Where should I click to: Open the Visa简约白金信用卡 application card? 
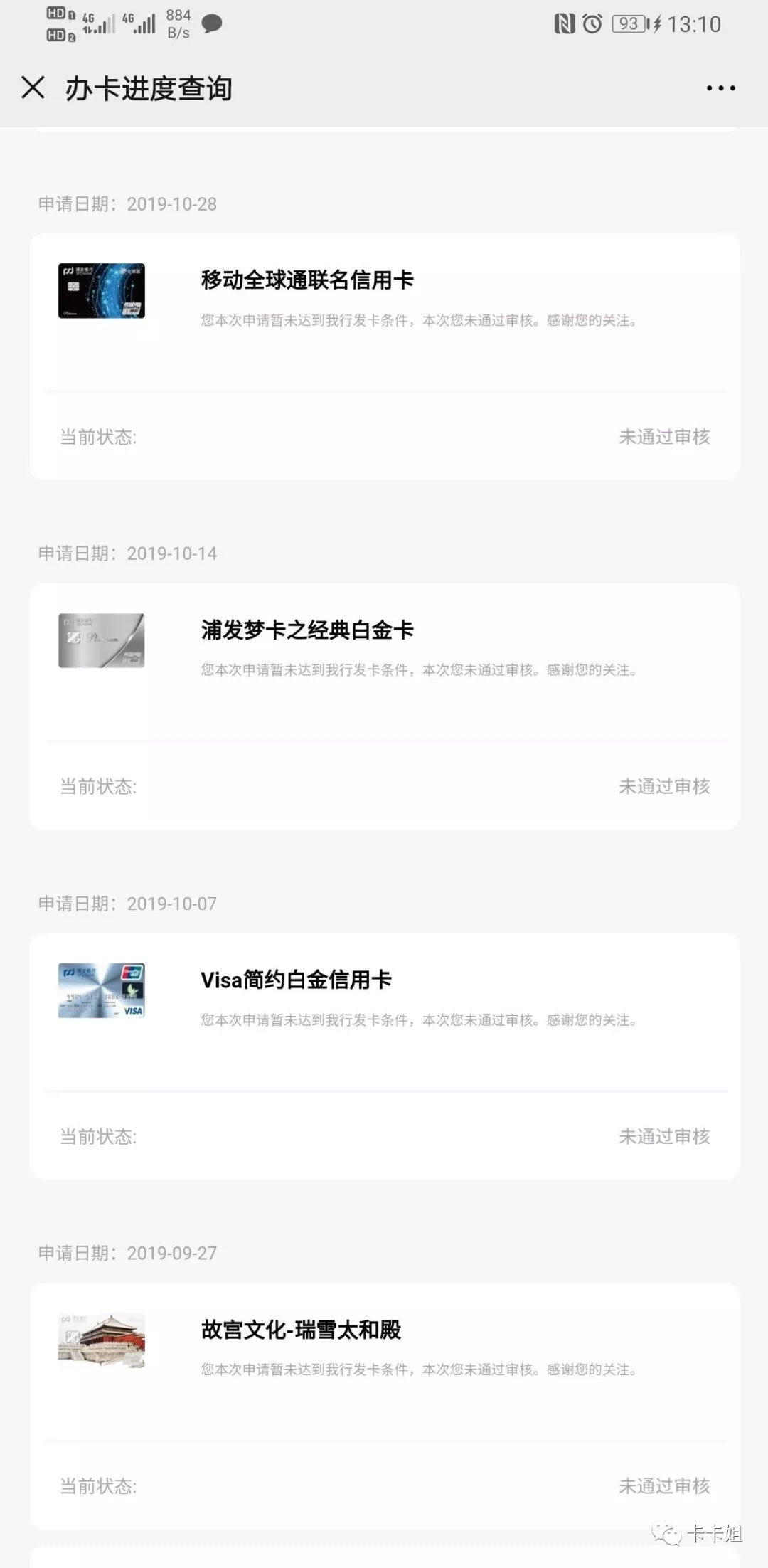pyautogui.click(x=385, y=1056)
